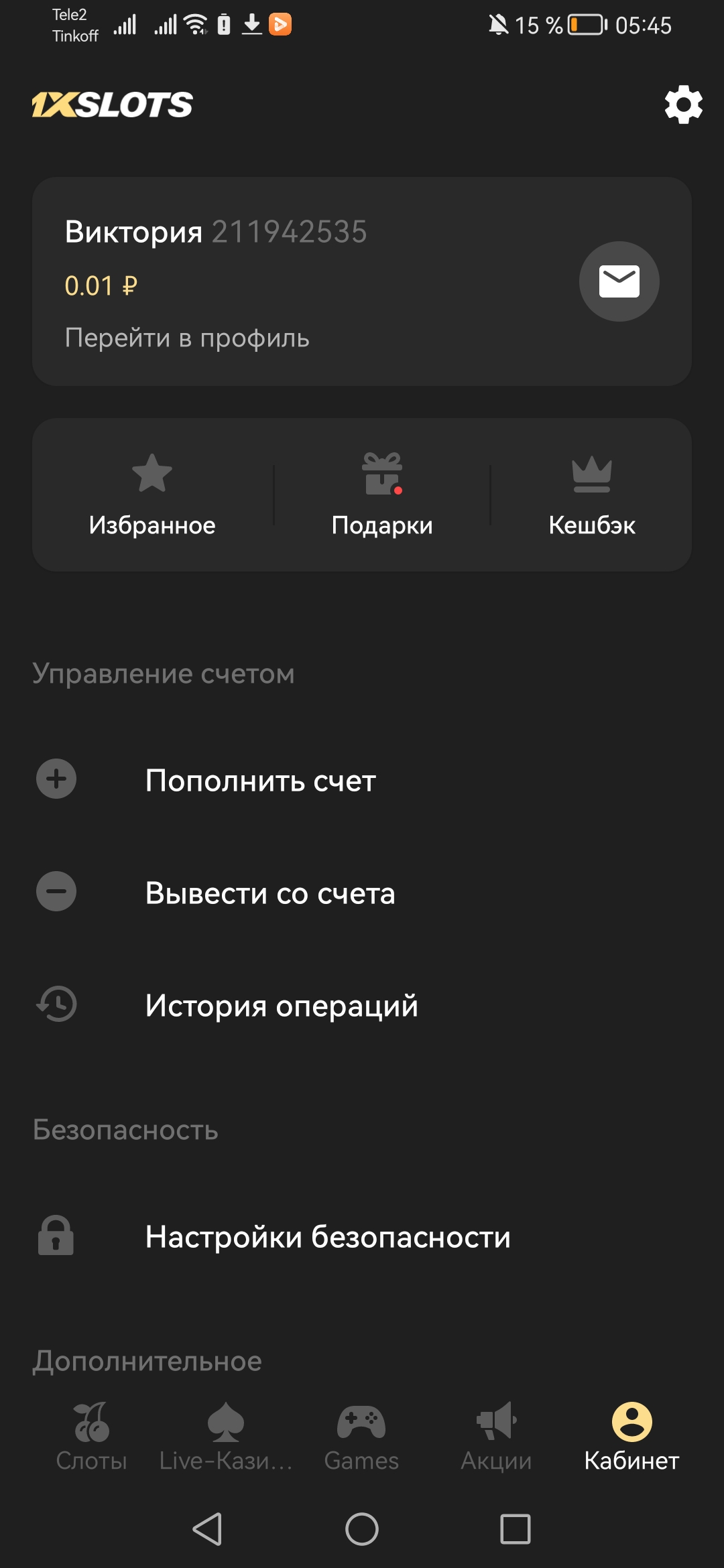Screen dimensions: 724x1568
Task: Switch to the Акции tab
Action: point(496,1437)
